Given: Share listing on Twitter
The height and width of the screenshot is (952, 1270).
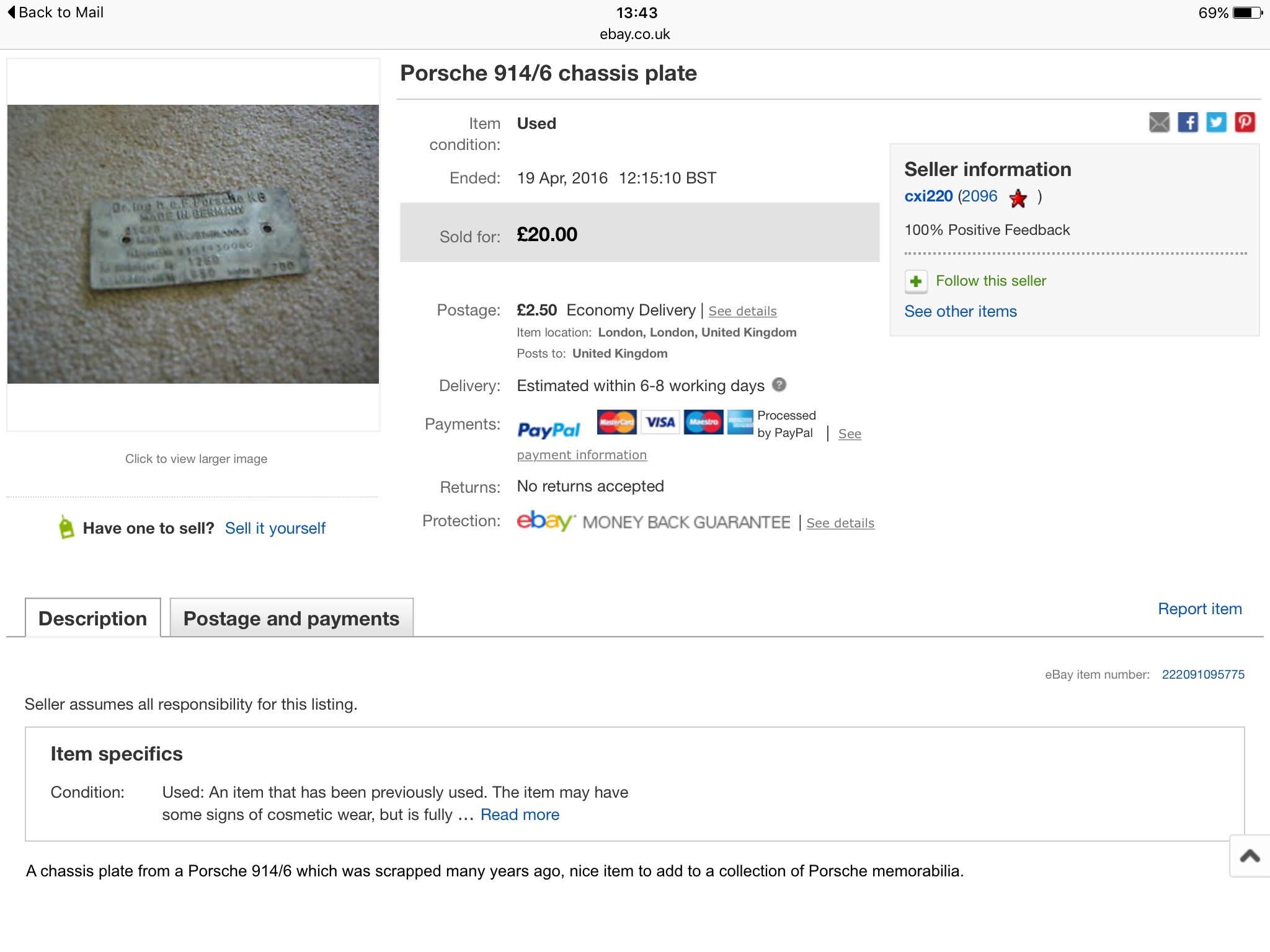Looking at the screenshot, I should [1216, 122].
